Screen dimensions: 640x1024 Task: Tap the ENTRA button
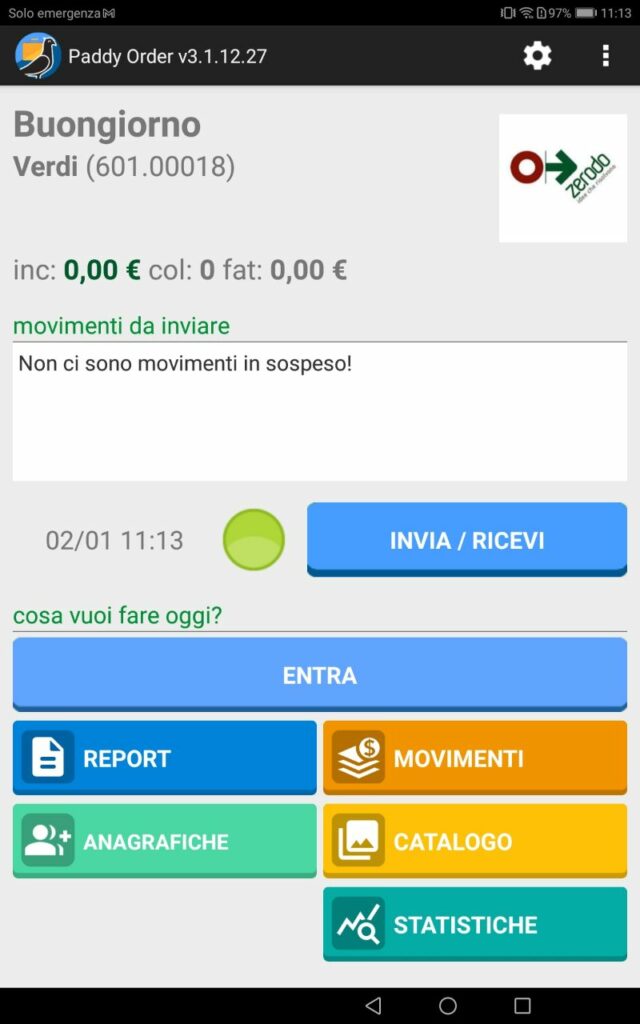(x=320, y=675)
